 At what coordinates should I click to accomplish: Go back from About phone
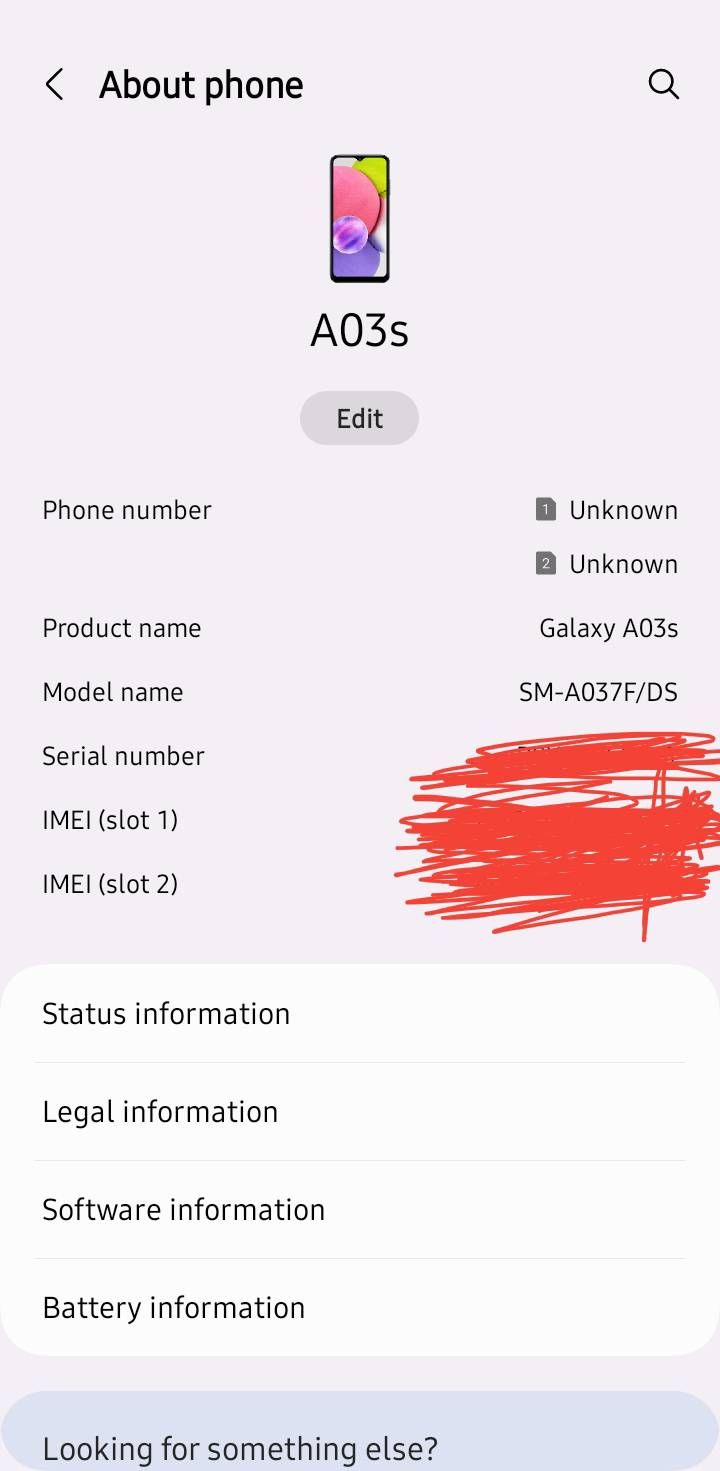point(55,85)
